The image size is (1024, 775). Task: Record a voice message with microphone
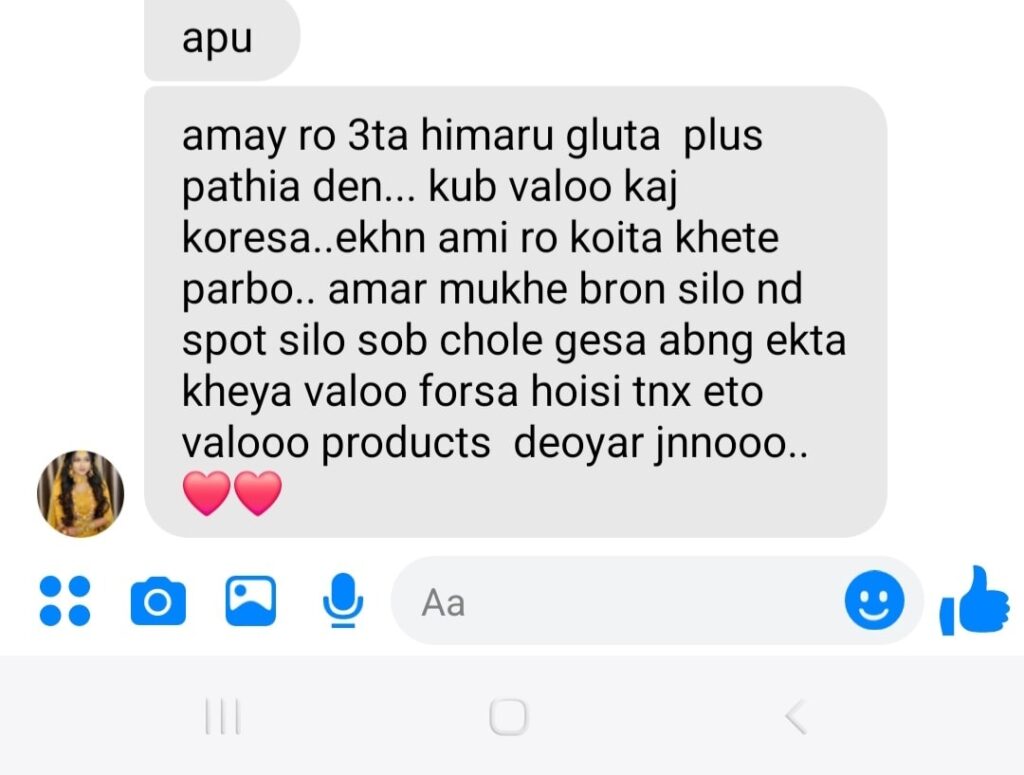pyautogui.click(x=343, y=601)
